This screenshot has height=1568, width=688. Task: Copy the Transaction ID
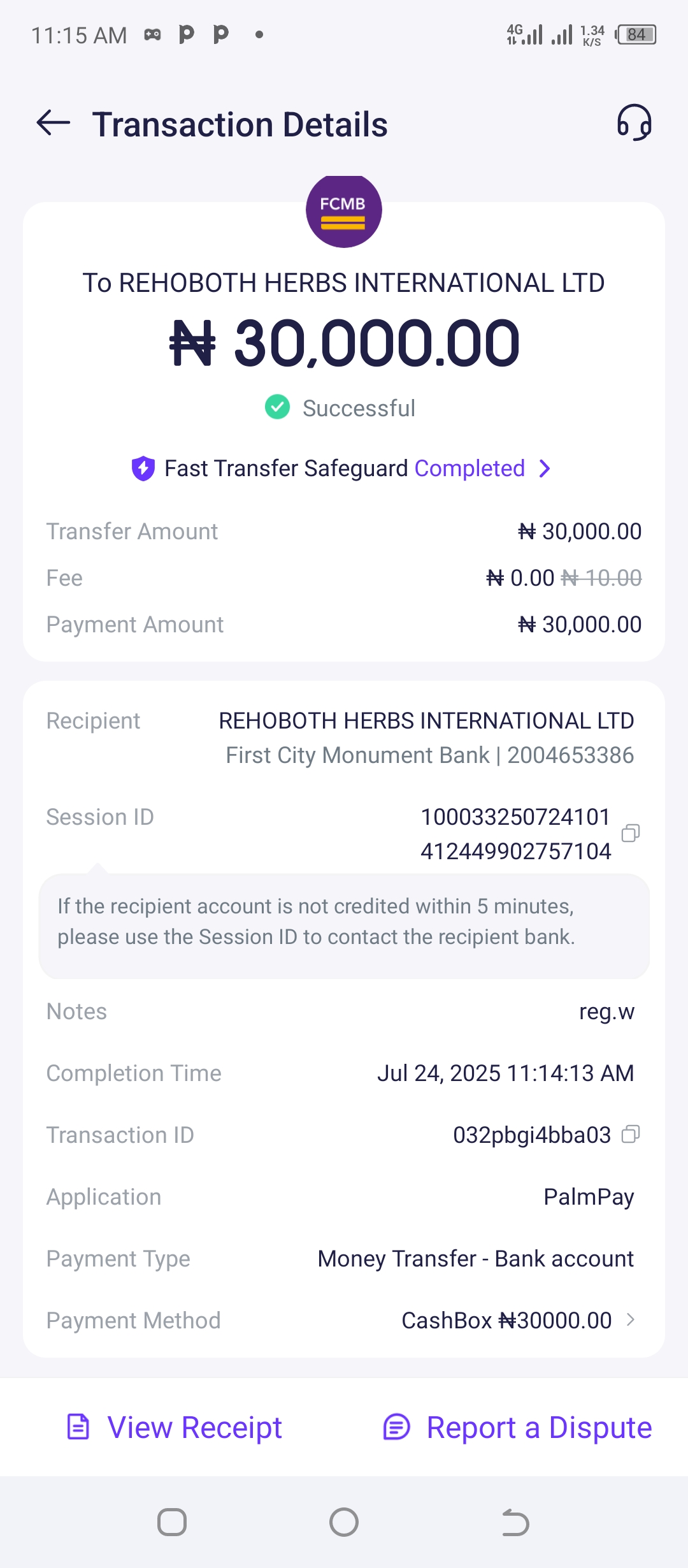point(630,1135)
